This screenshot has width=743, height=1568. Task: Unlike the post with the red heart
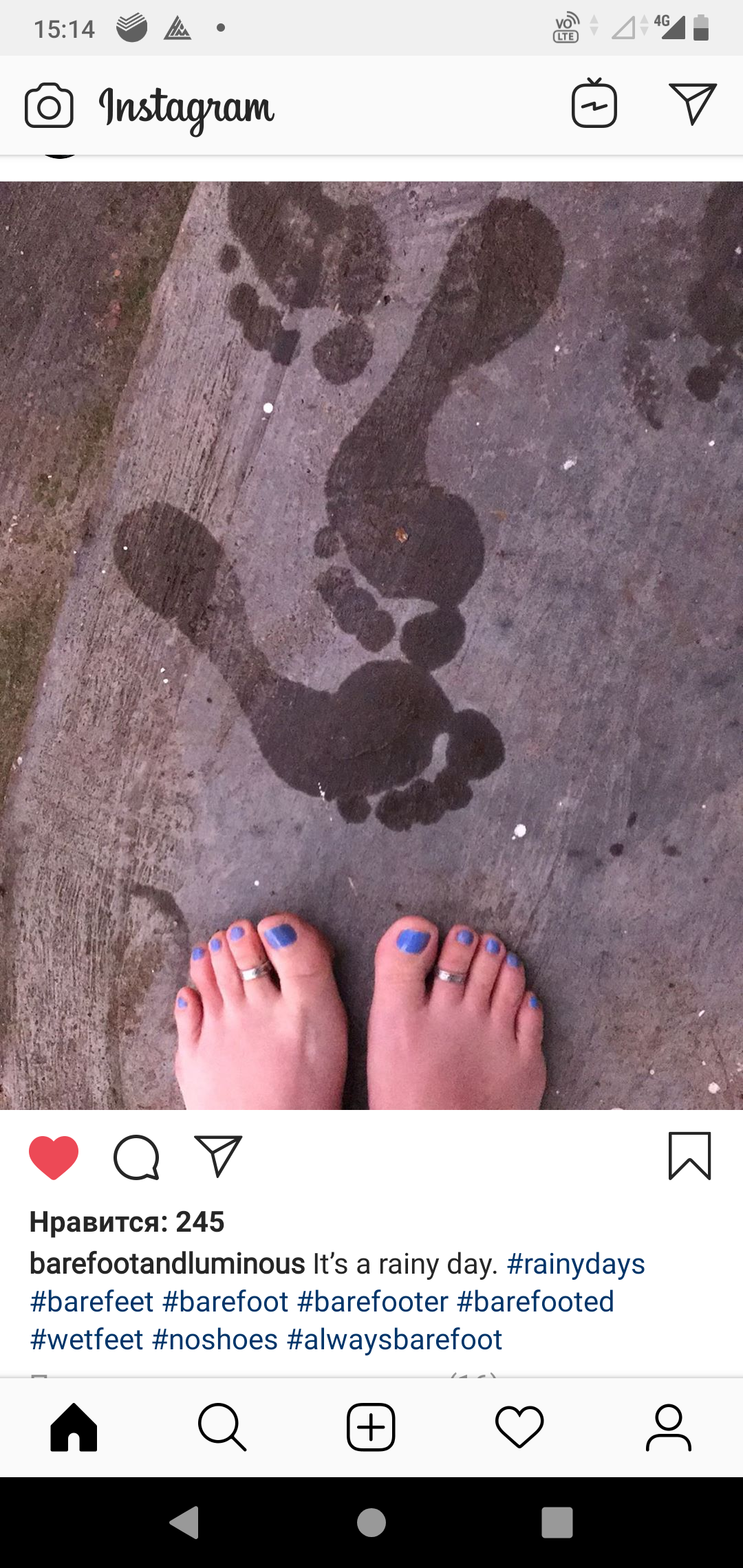click(x=54, y=1157)
